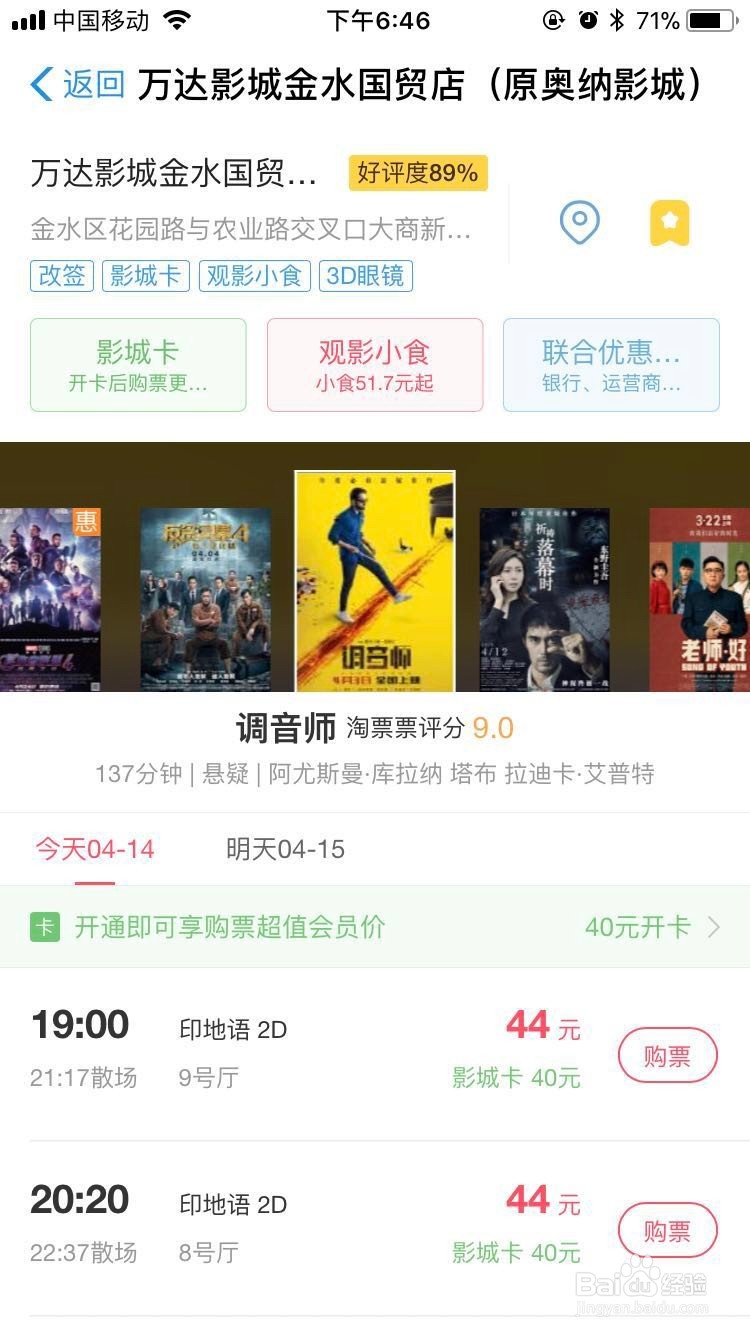750x1334 pixels.
Task: Bookmark this cinema with the star icon
Action: point(669,223)
